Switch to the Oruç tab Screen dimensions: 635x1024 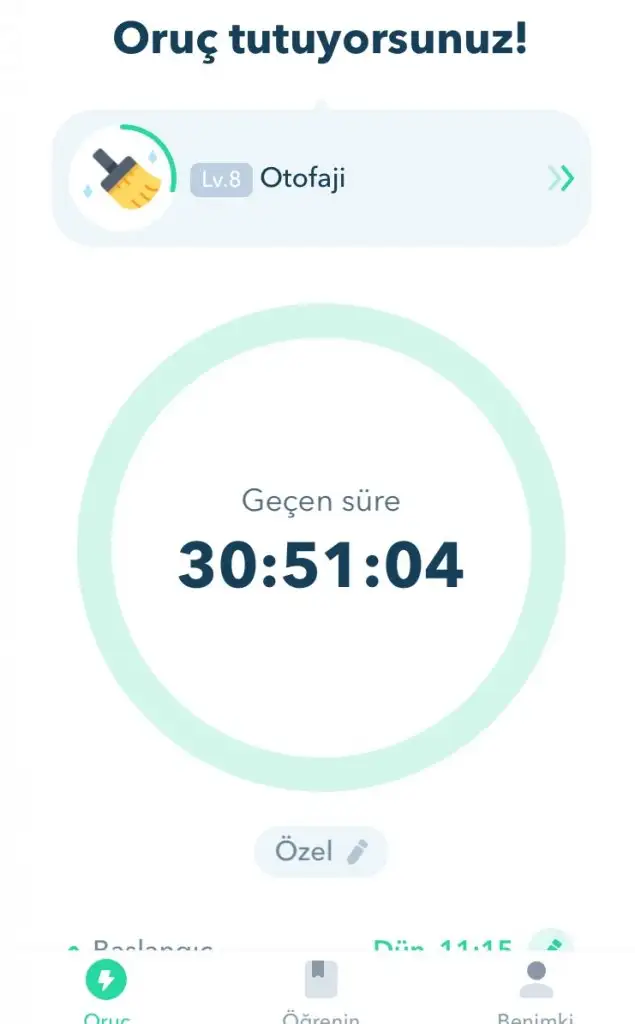pos(106,988)
